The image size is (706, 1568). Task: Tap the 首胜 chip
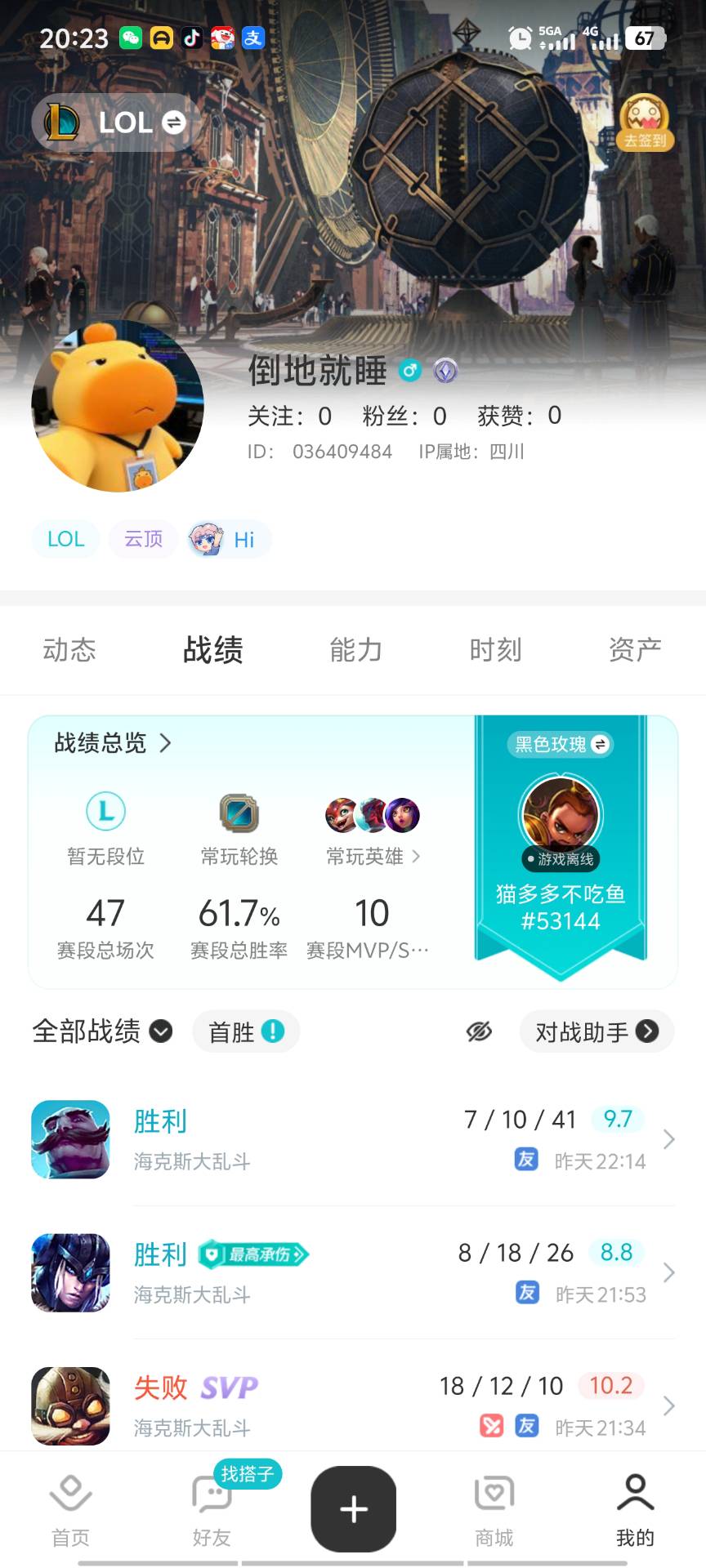[246, 1031]
